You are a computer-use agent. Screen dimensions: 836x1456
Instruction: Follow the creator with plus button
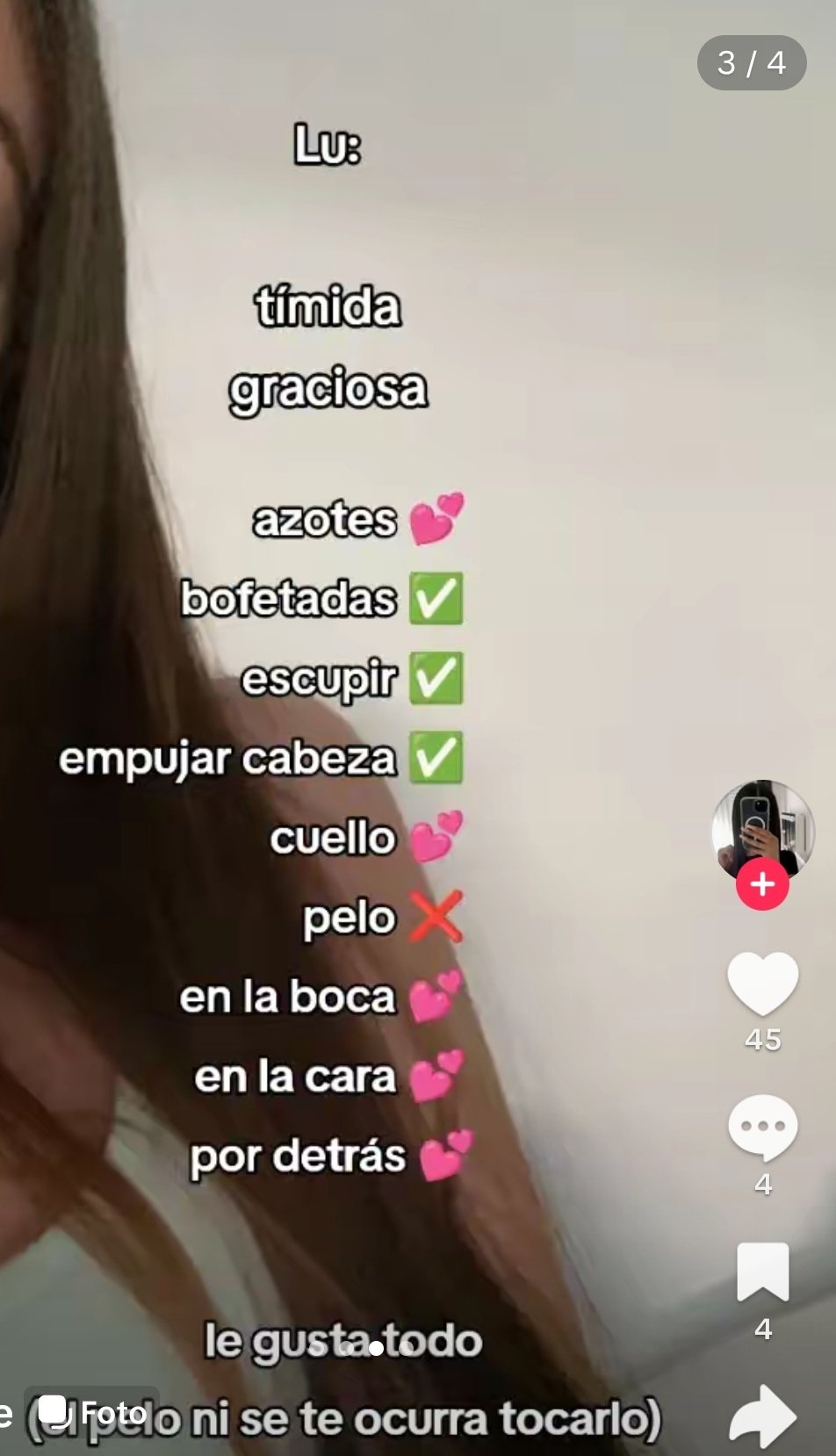click(762, 884)
